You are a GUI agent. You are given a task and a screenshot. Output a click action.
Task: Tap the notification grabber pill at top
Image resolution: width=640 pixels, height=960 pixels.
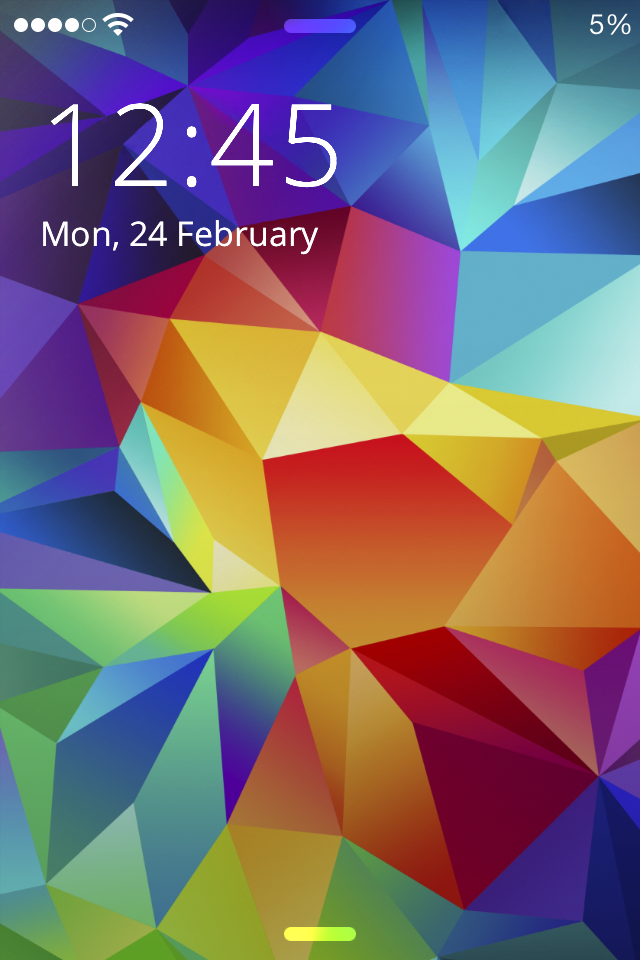(x=320, y=26)
